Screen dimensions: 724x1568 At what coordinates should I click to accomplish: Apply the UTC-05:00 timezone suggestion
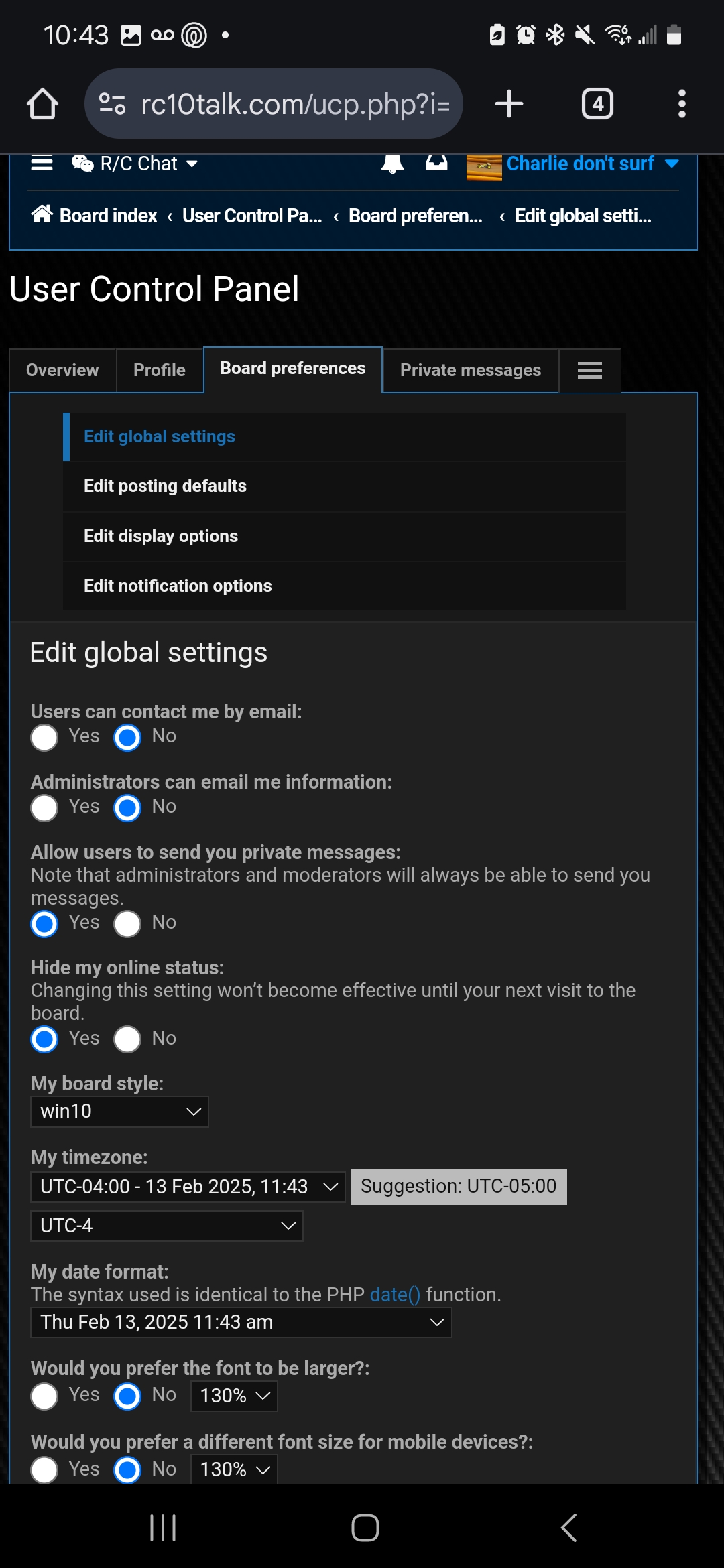[459, 1187]
